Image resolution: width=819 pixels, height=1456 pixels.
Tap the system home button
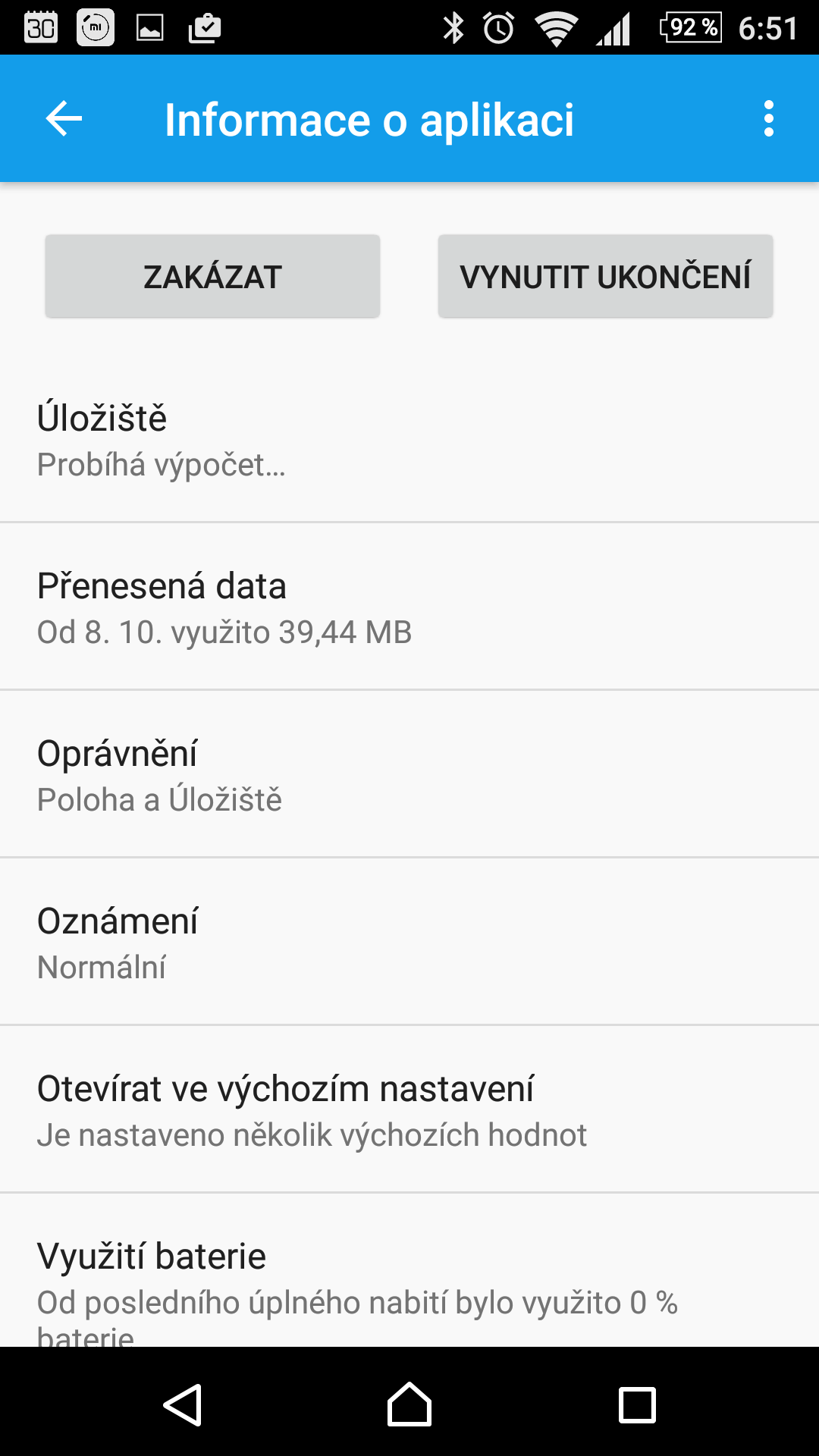coord(409,1404)
